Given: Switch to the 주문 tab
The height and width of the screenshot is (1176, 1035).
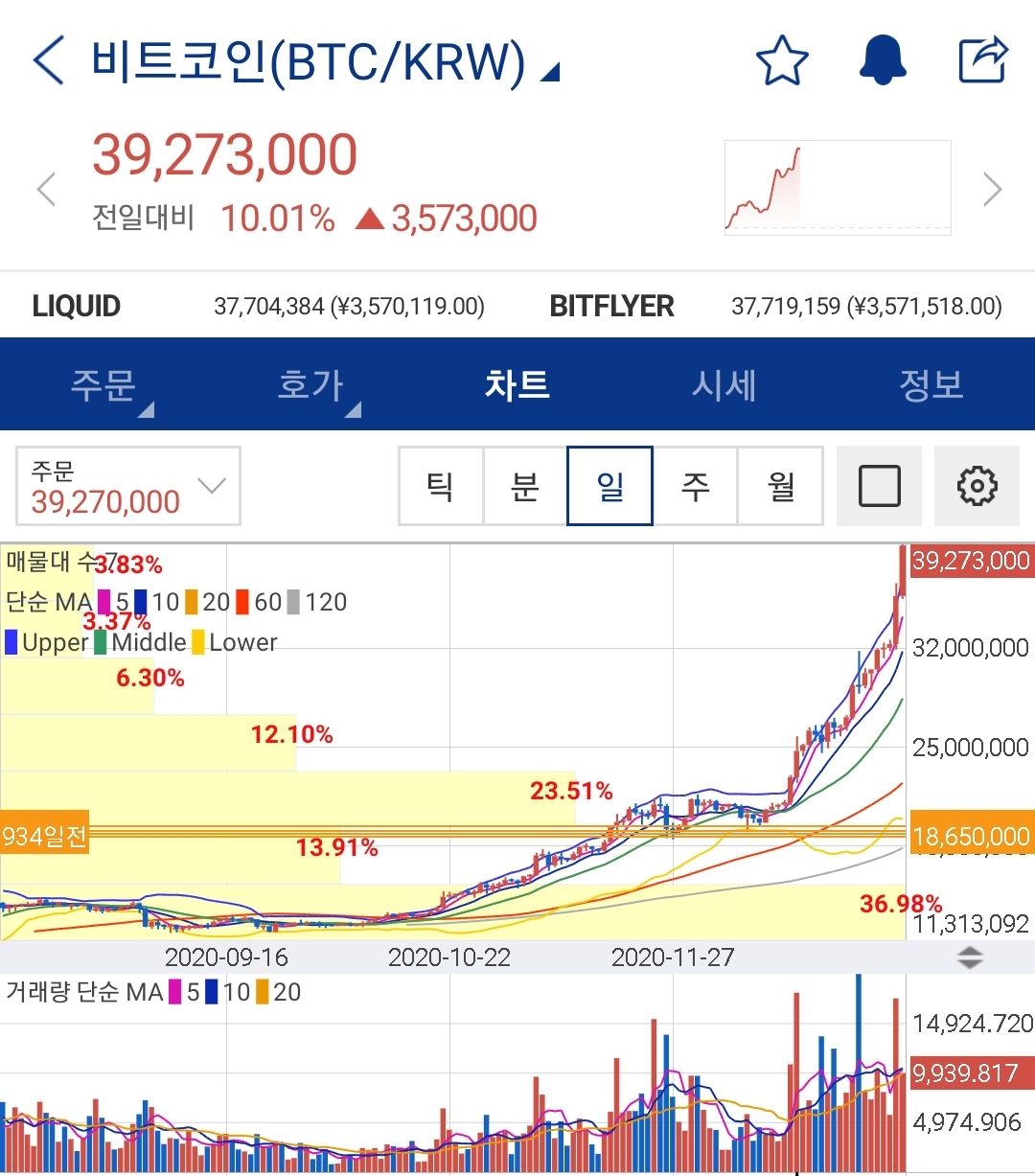Looking at the screenshot, I should pyautogui.click(x=103, y=385).
